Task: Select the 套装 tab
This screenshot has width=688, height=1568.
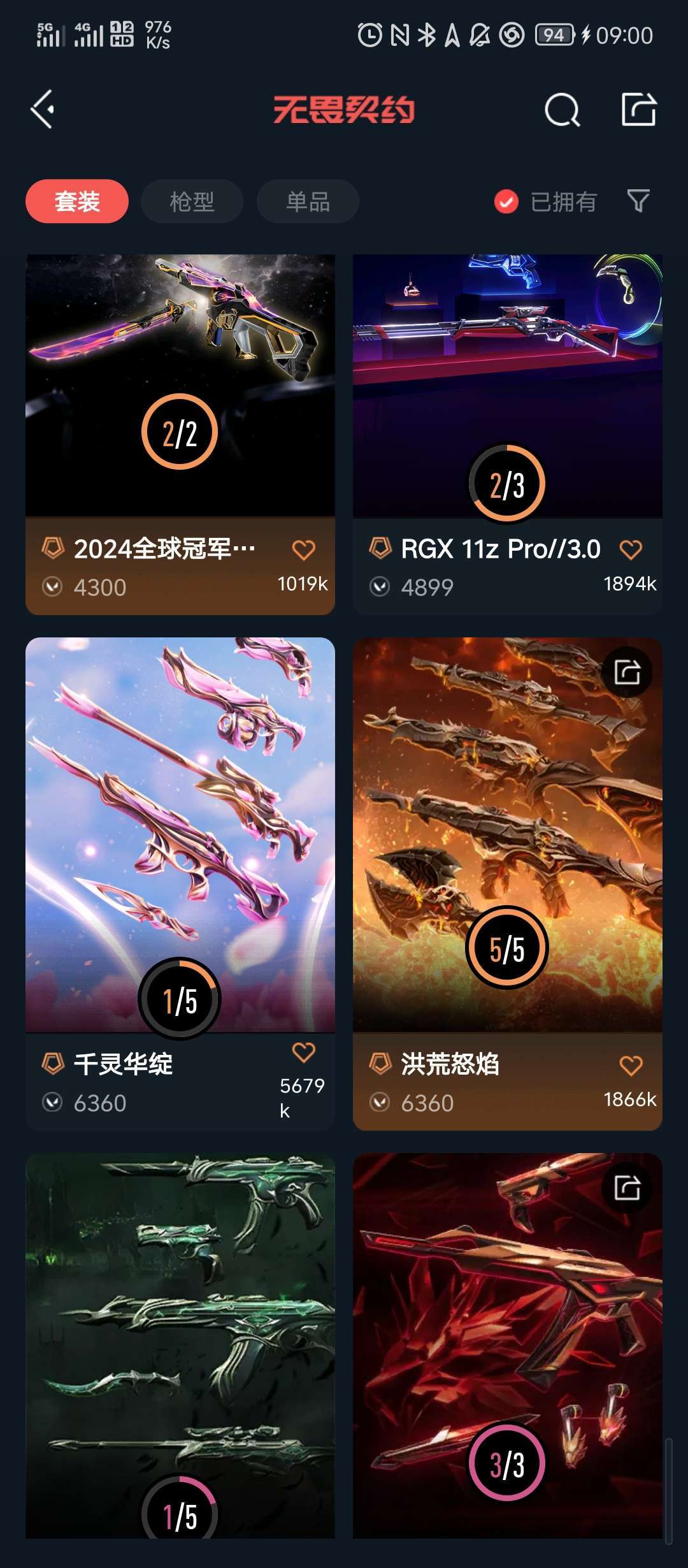Action: coord(76,201)
